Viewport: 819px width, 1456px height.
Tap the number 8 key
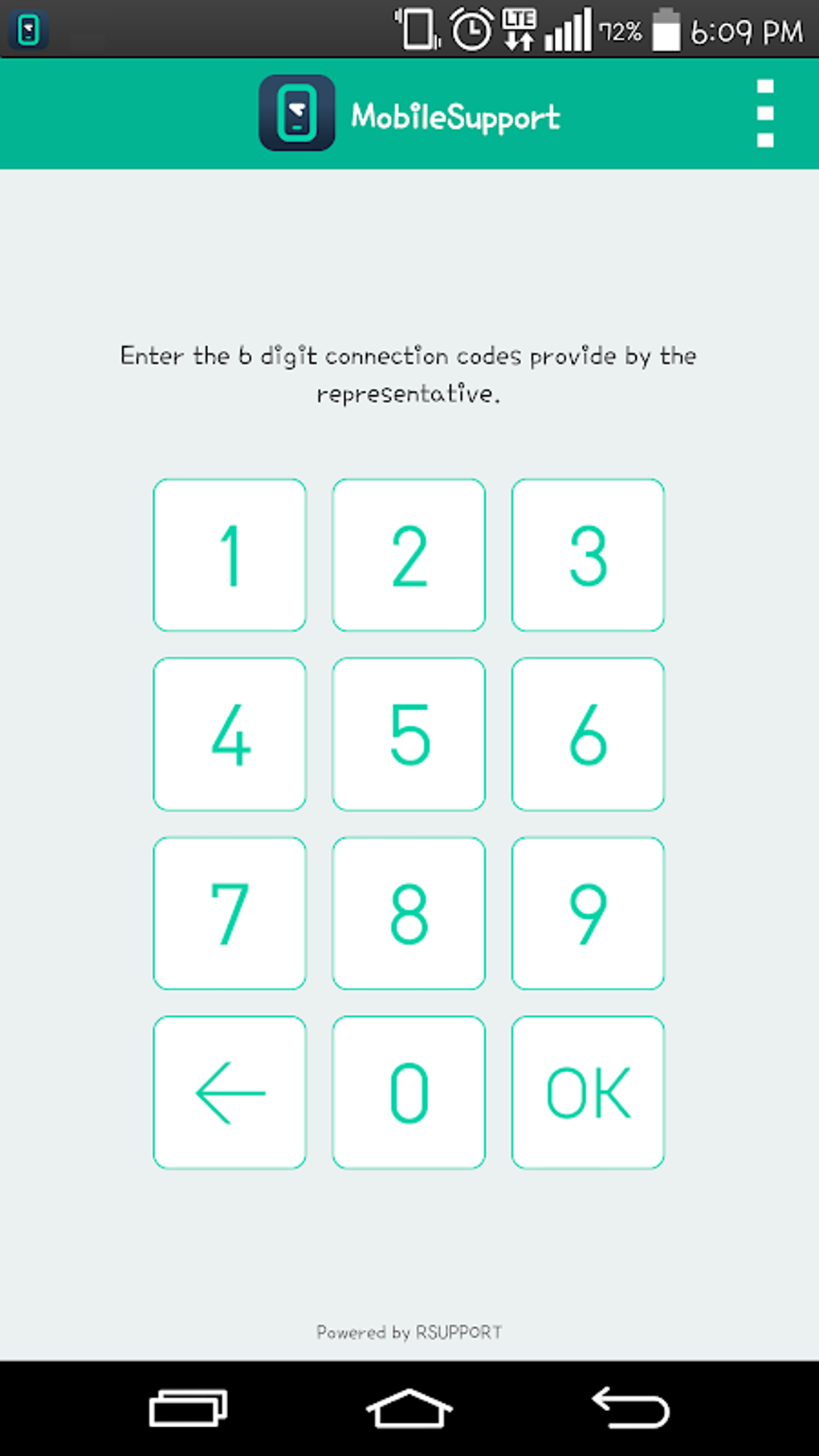pos(409,913)
